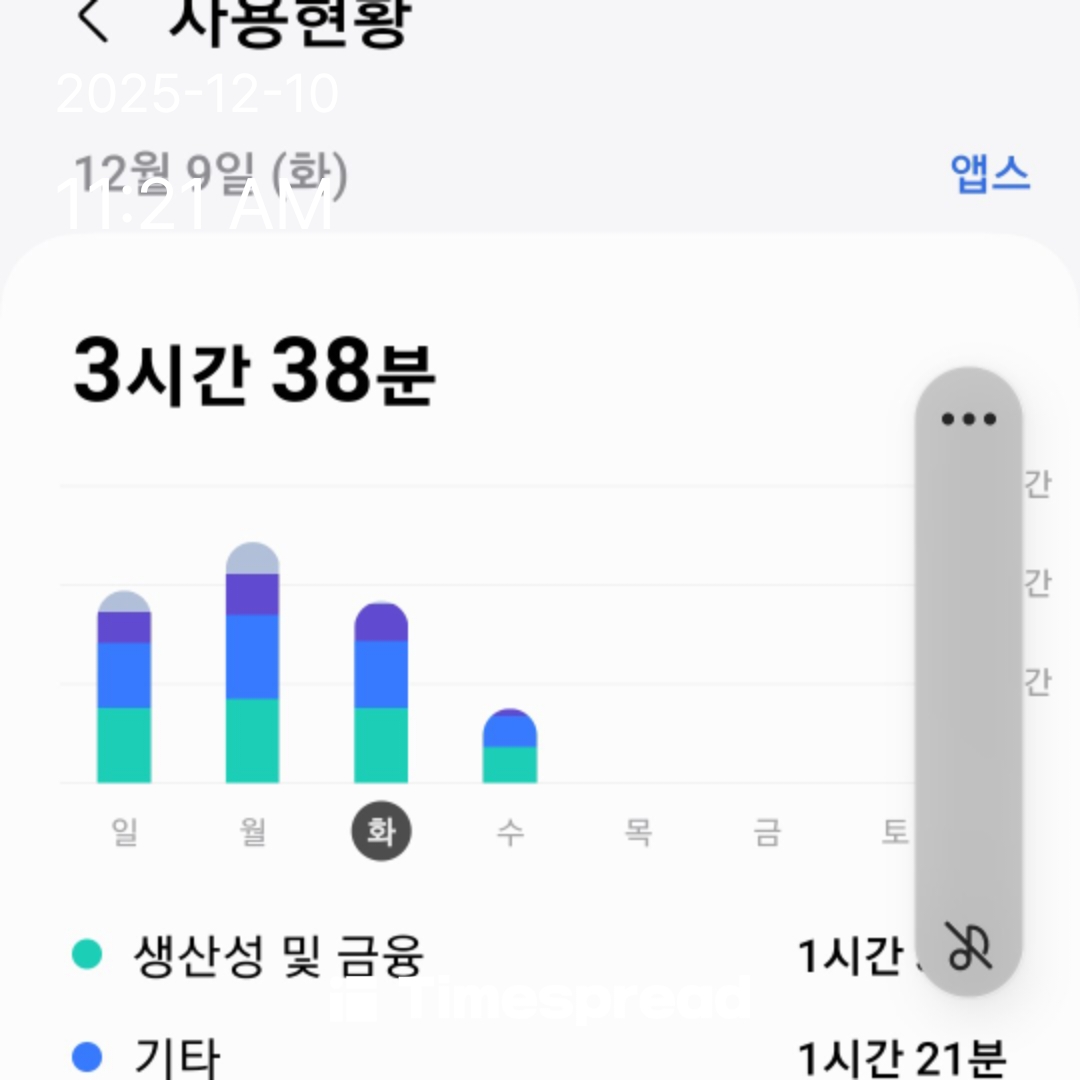The image size is (1080, 1080).
Task: Select the 일 bar in the chart
Action: pyautogui.click(x=124, y=688)
